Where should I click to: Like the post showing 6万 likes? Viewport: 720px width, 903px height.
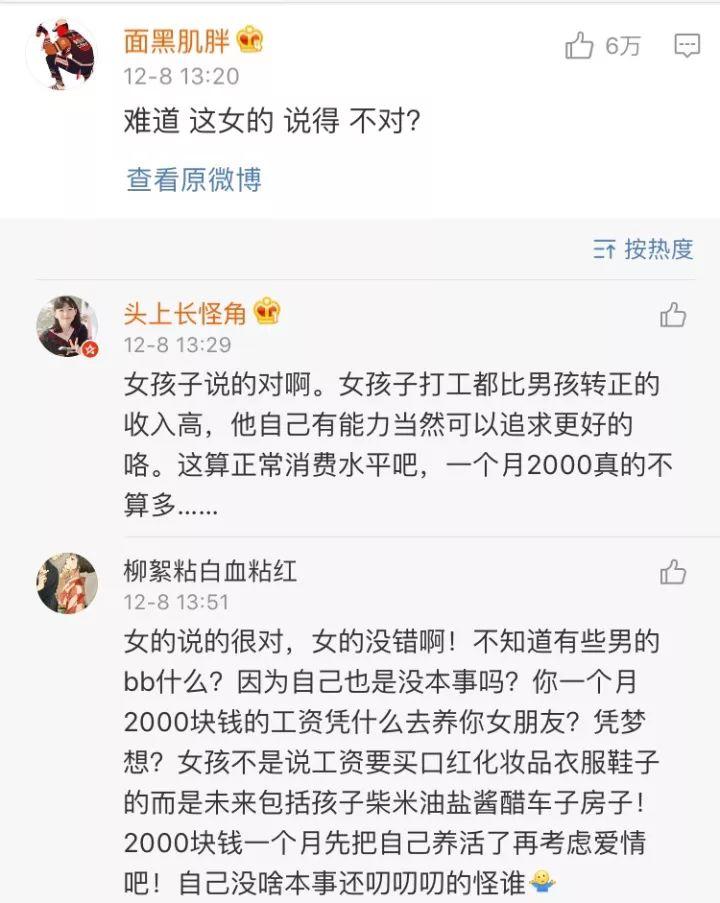click(x=578, y=45)
